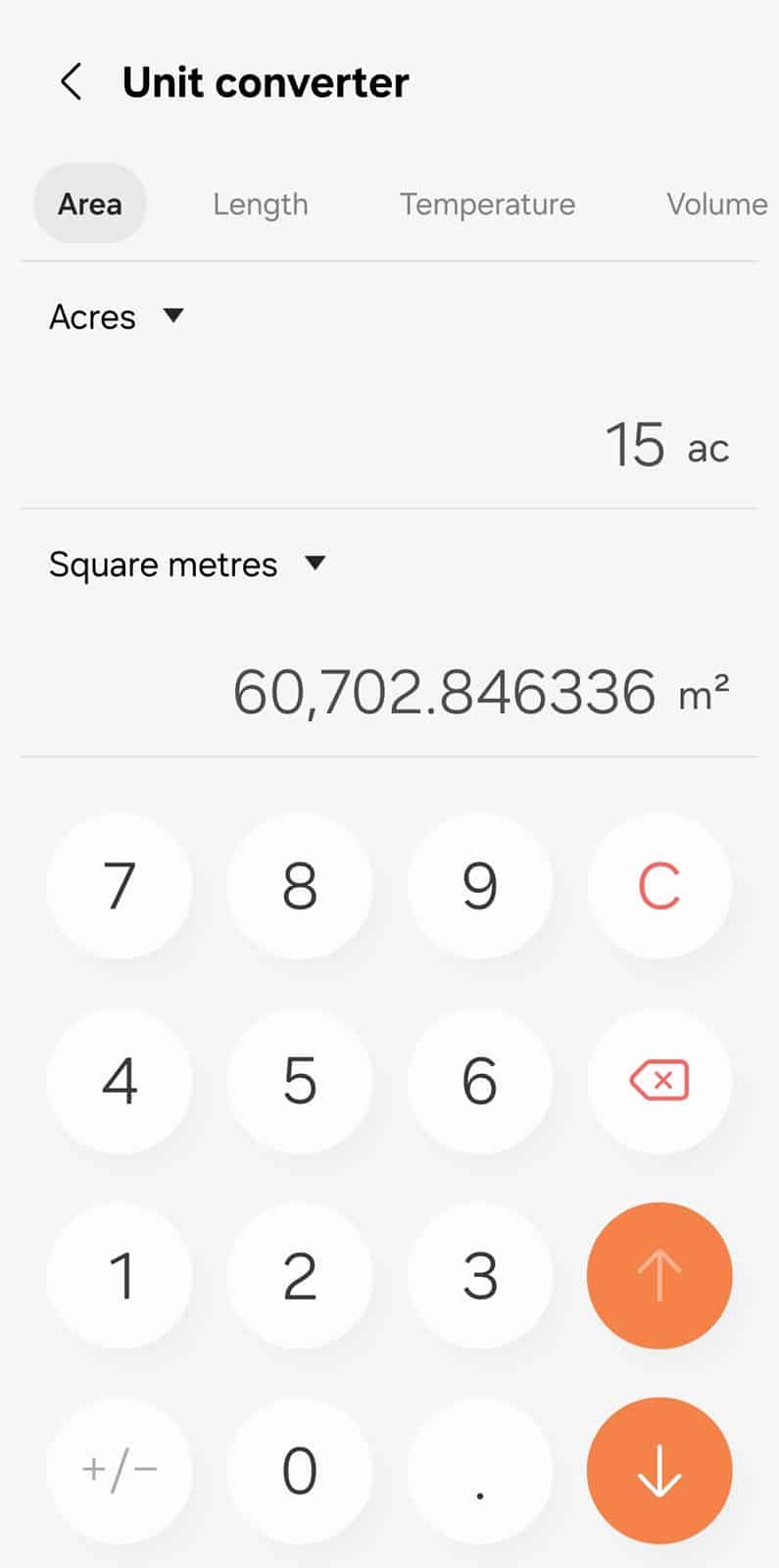Viewport: 779px width, 1568px height.
Task: Enter the digit 9
Action: (479, 886)
